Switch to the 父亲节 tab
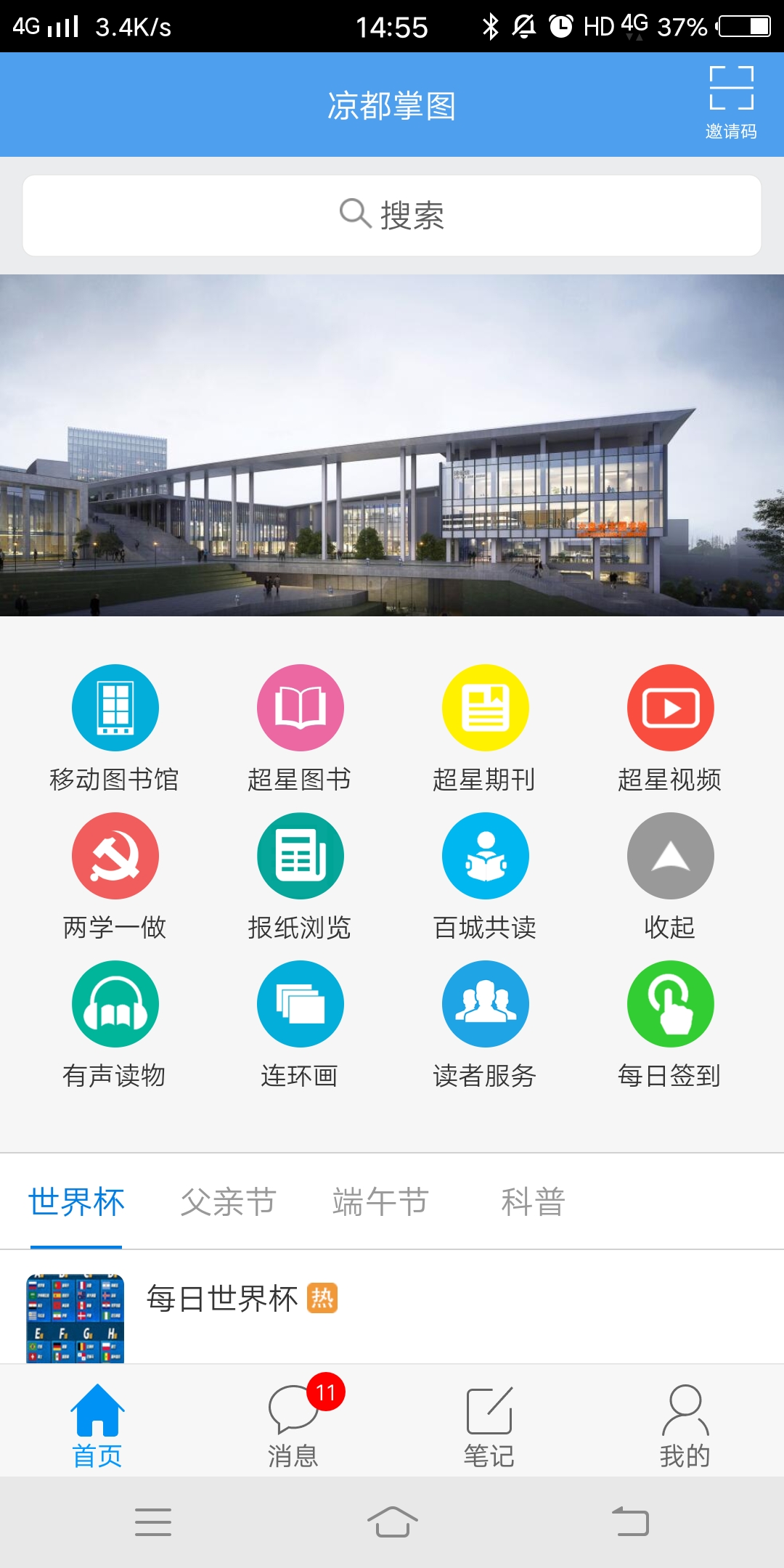 click(228, 1202)
